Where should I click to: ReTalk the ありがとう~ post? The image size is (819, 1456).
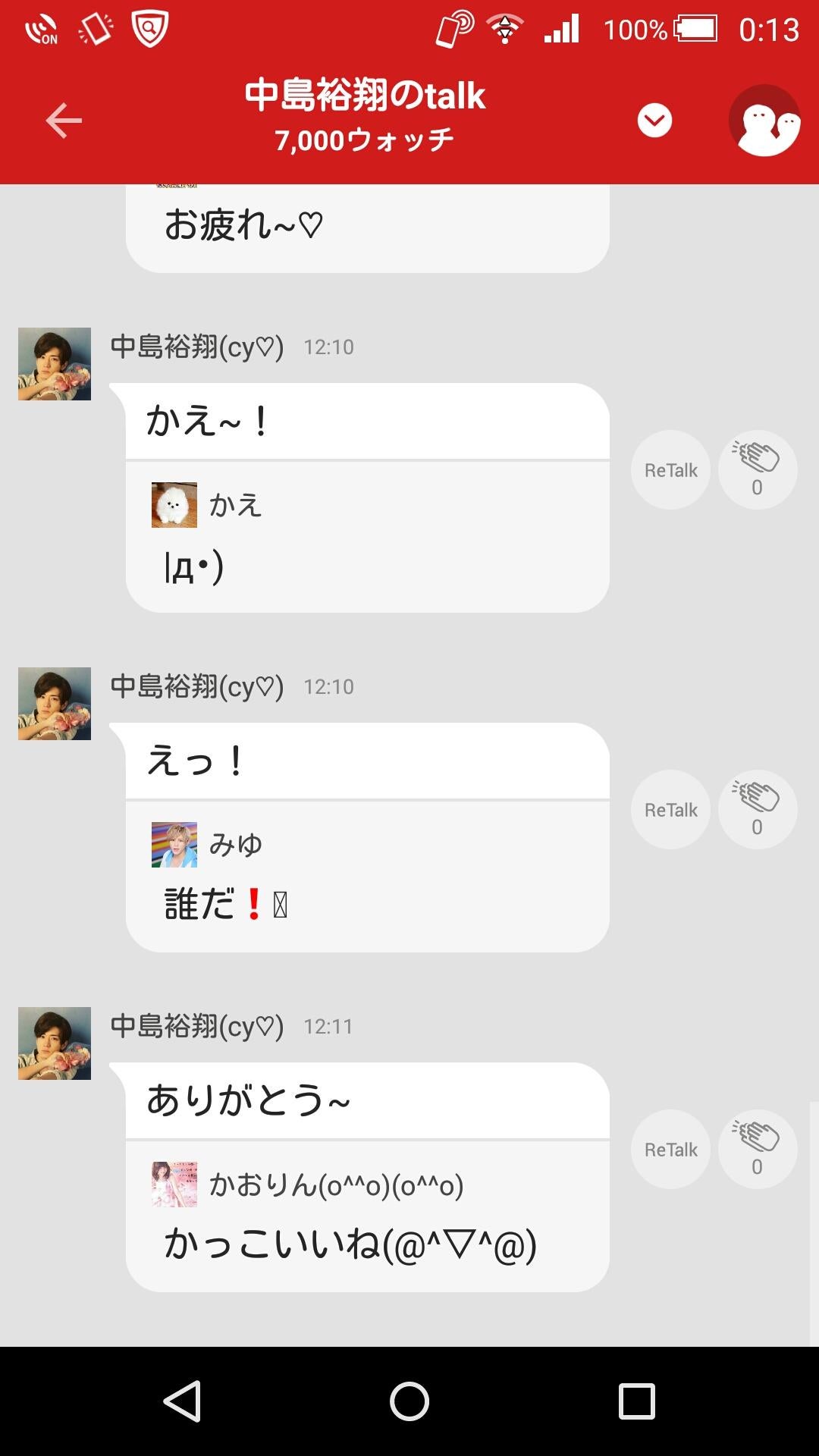(x=670, y=1148)
